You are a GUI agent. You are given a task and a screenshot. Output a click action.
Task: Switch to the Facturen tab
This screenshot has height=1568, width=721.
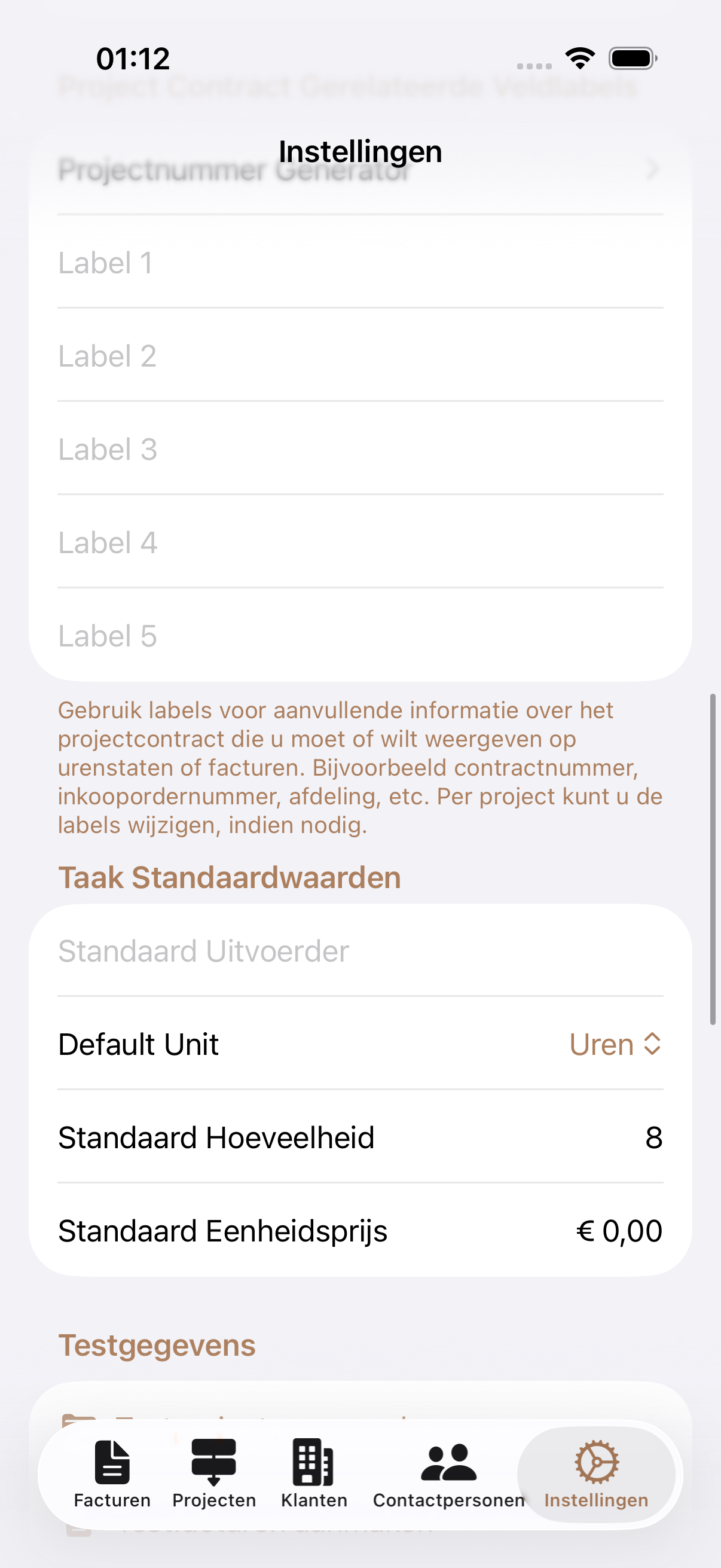[x=112, y=1474]
